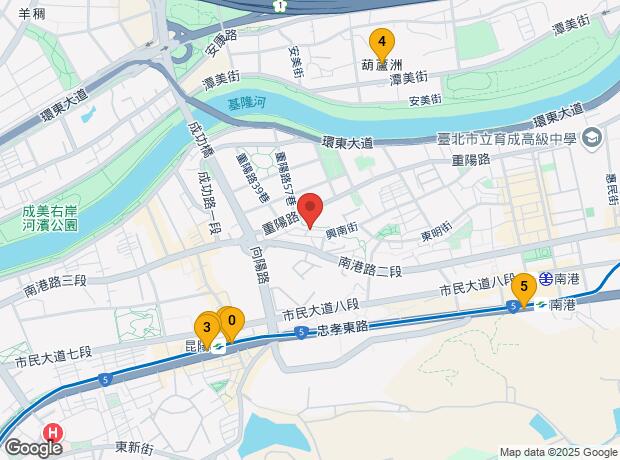The width and height of the screenshot is (620, 460).
Task: Select the yellow marker numbered 0
Action: pos(233,321)
